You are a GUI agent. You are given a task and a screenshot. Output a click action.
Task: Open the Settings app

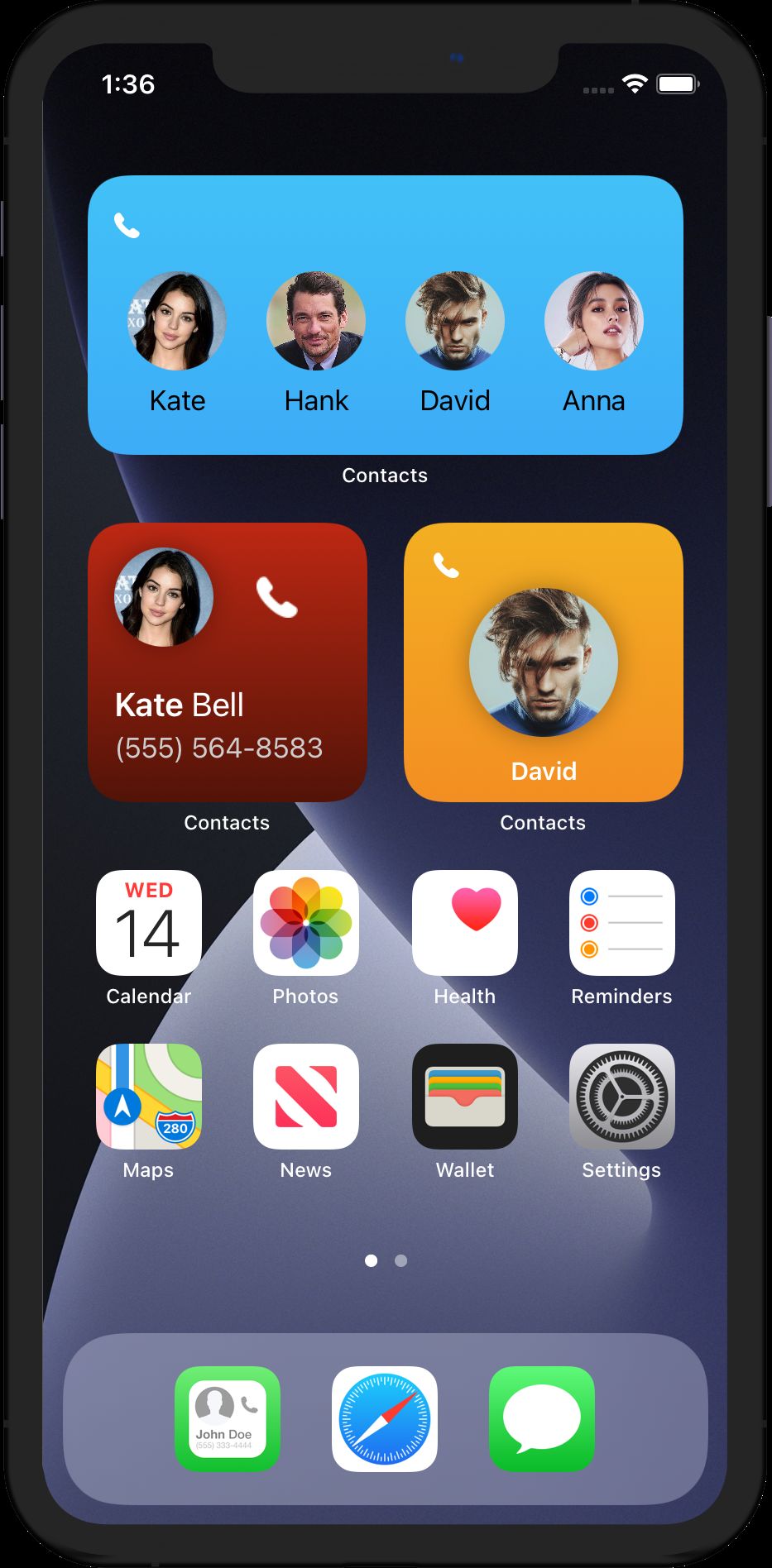(622, 1097)
